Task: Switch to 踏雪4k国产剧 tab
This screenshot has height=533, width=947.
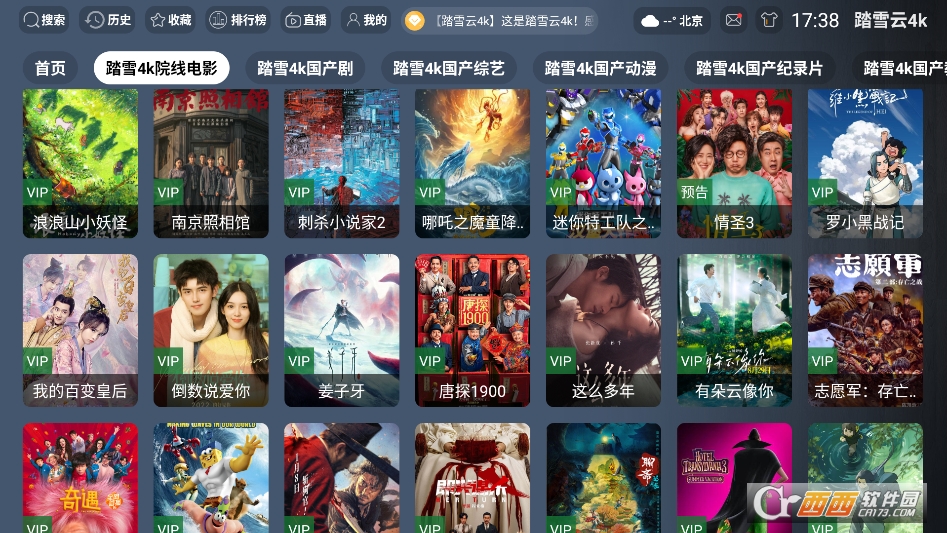Action: point(305,68)
